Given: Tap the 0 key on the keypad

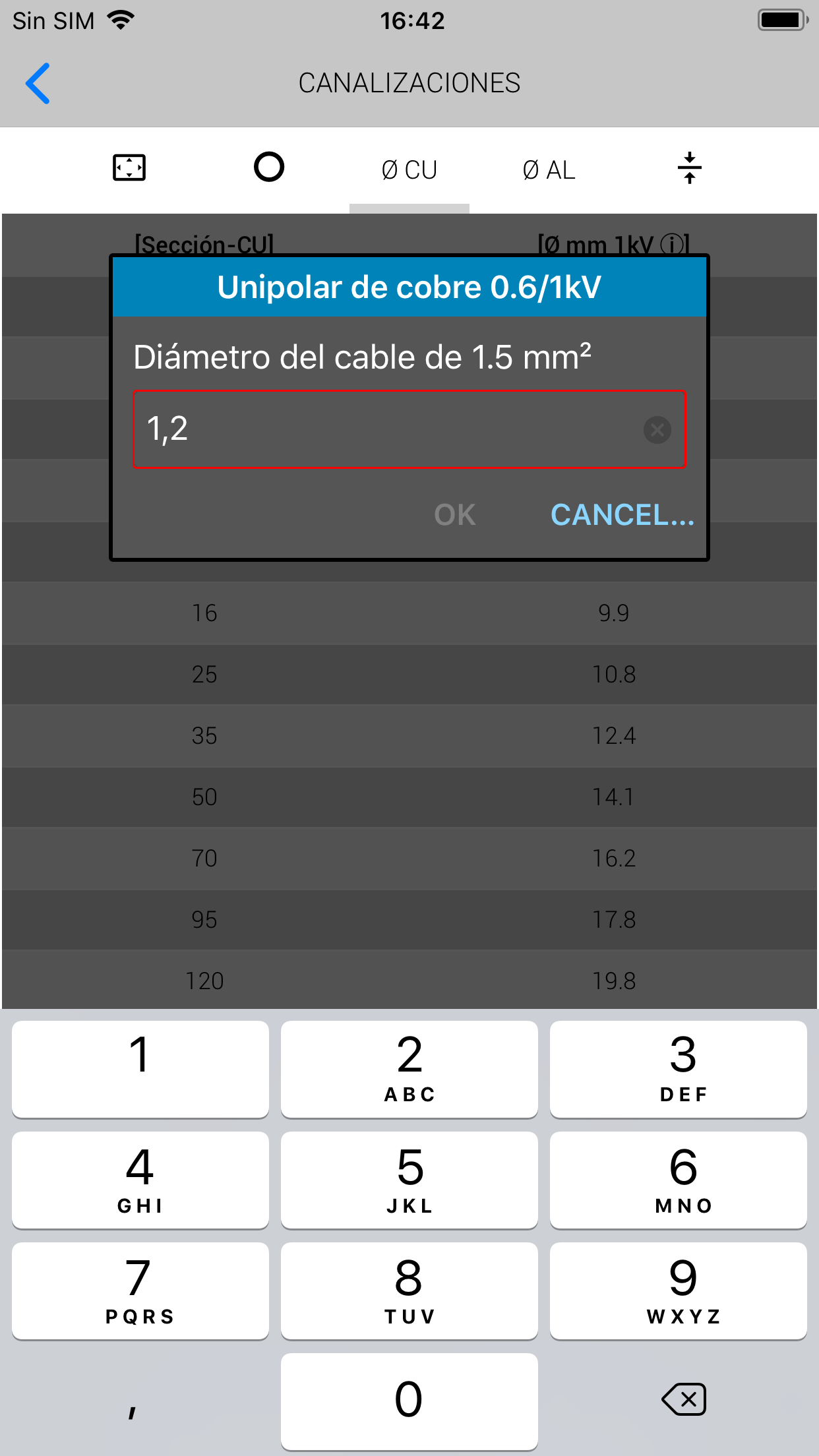Looking at the screenshot, I should click(409, 1402).
